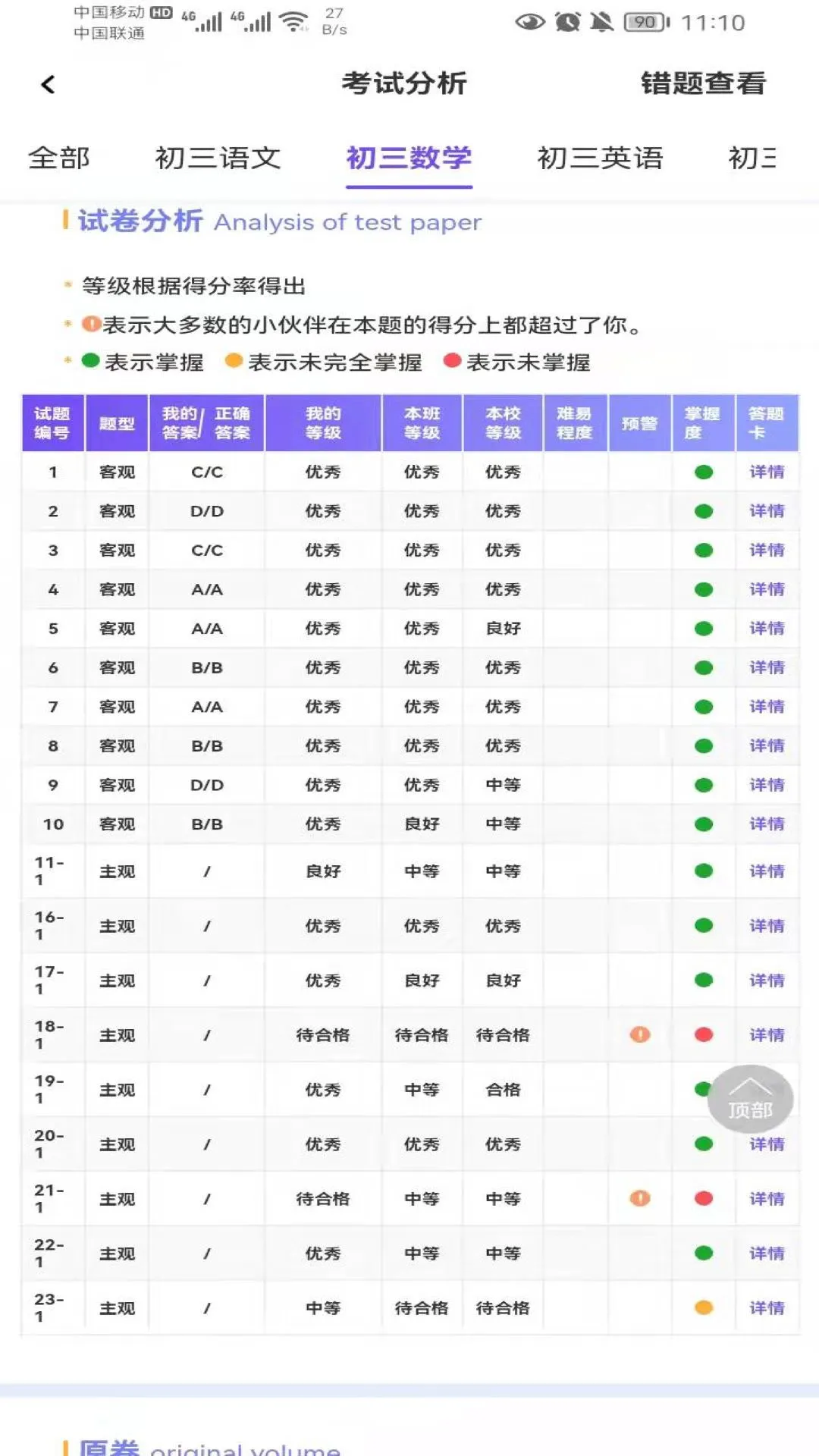The width and height of the screenshot is (819, 1456).
Task: Open 详情 for question 21-1
Action: point(767,1199)
